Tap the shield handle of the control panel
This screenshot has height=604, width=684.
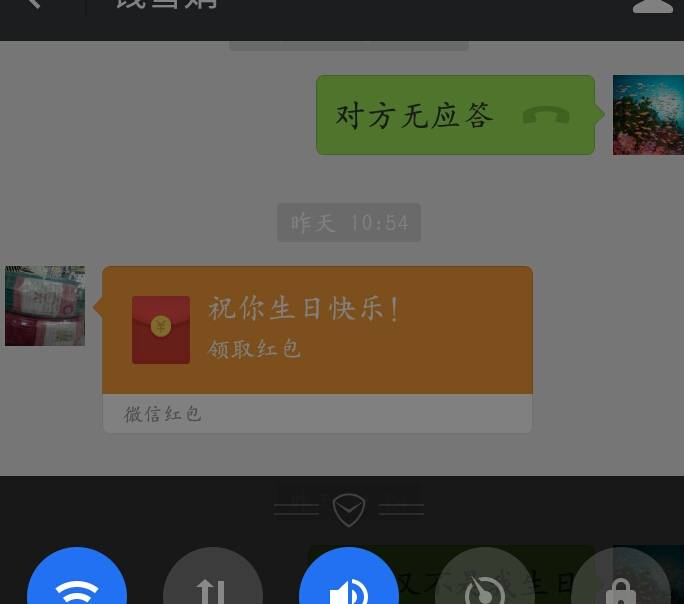click(349, 510)
